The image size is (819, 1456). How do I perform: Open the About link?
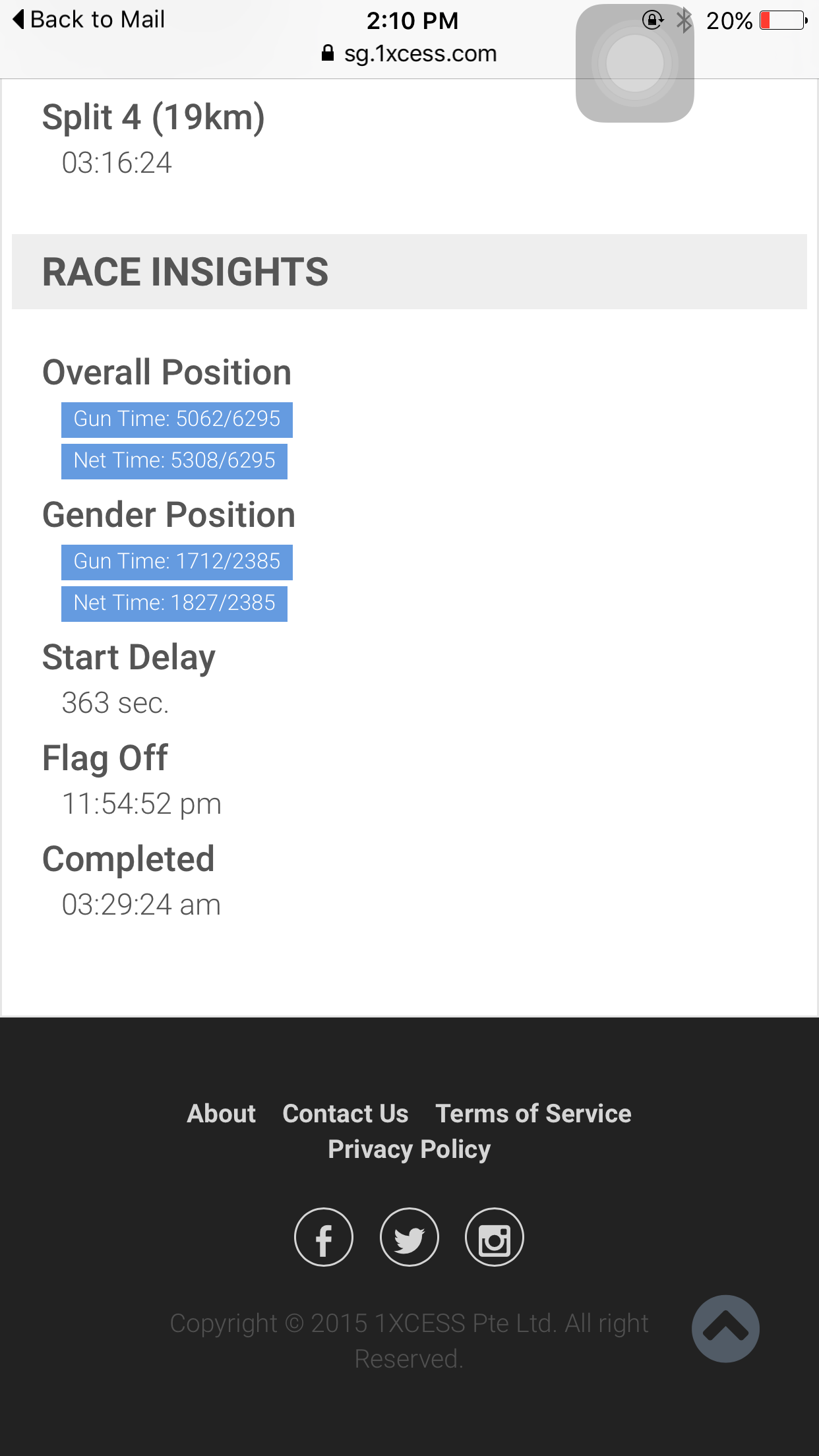click(x=221, y=1113)
